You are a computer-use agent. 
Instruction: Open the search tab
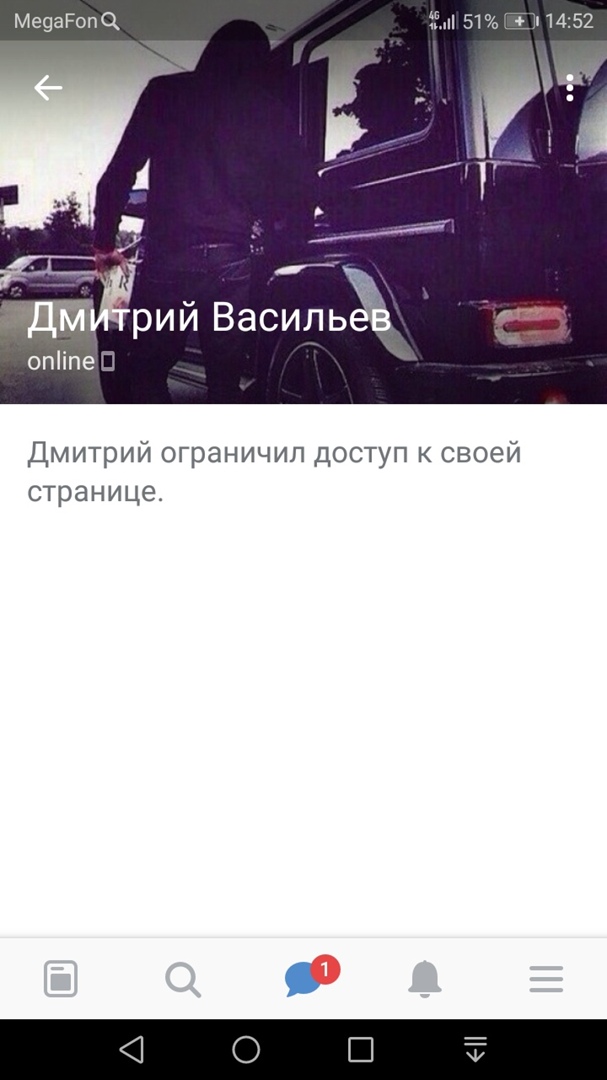click(183, 978)
